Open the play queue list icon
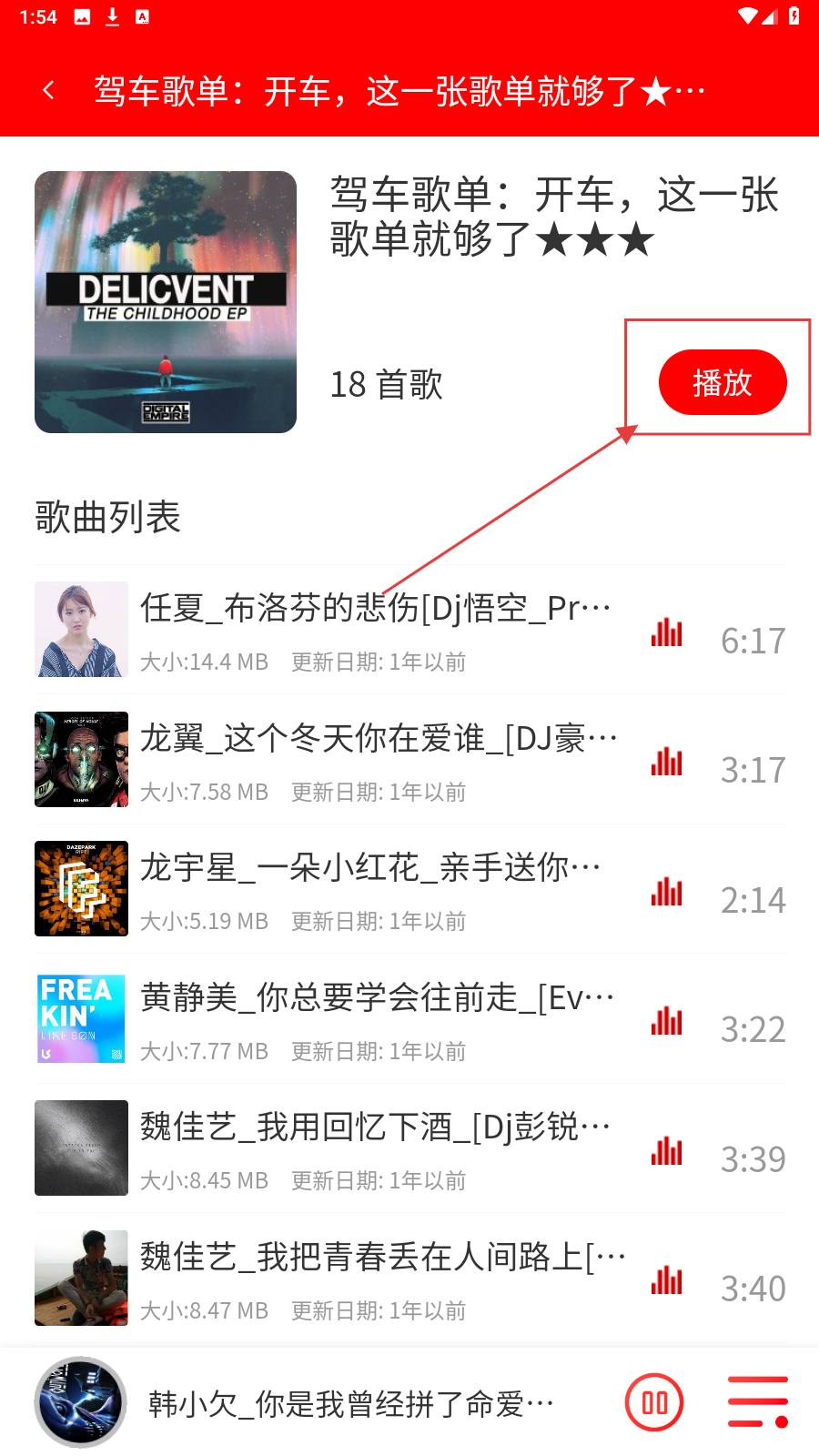Image resolution: width=819 pixels, height=1456 pixels. click(x=757, y=1402)
